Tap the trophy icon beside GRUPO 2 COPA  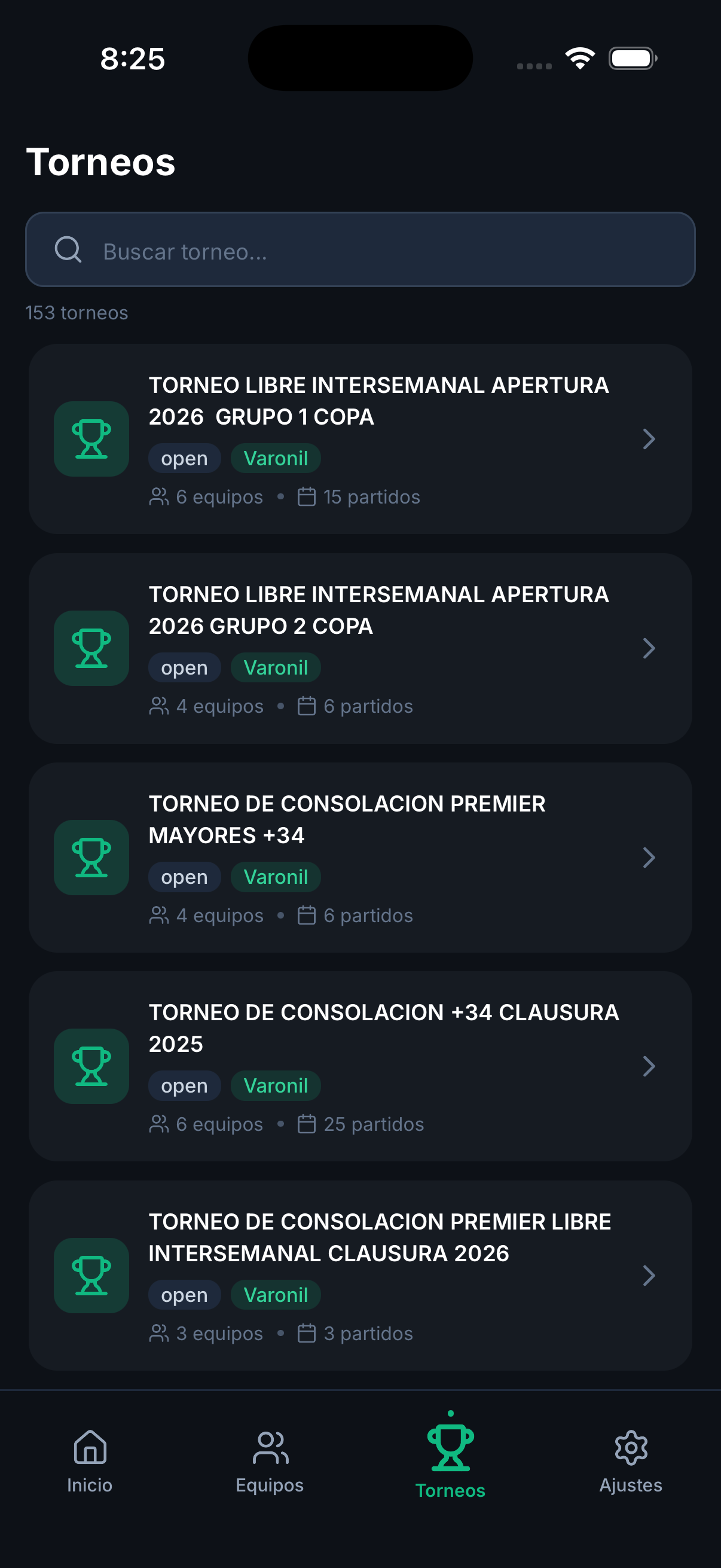[x=91, y=648]
